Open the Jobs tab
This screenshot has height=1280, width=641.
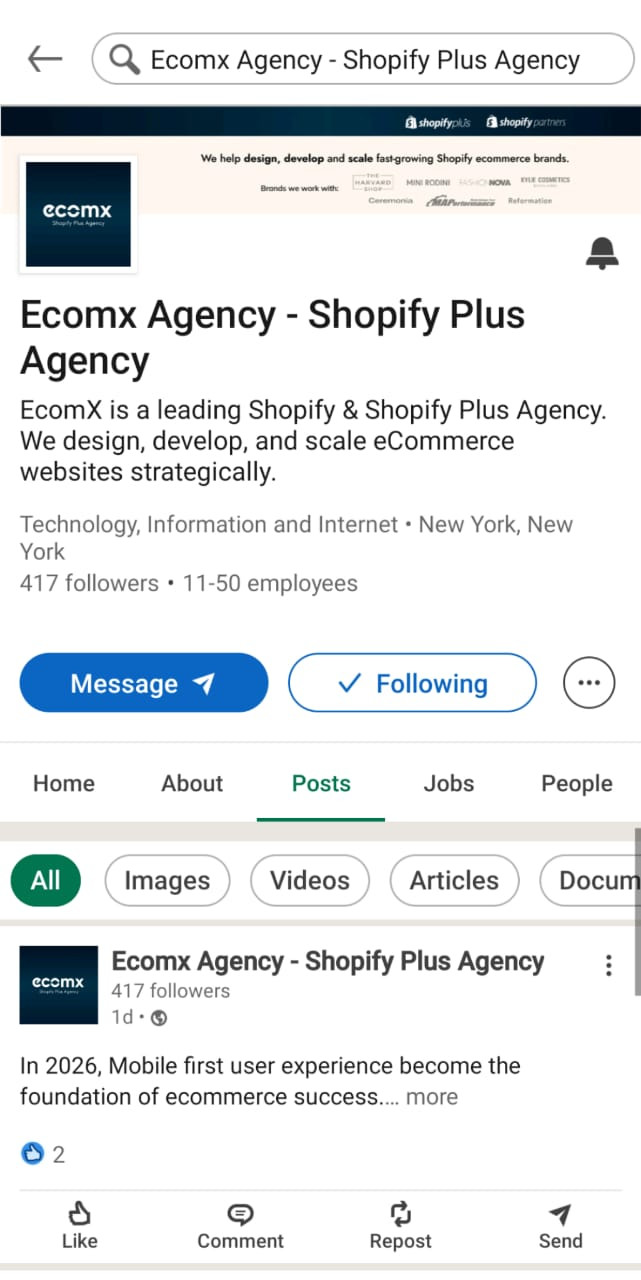point(448,784)
